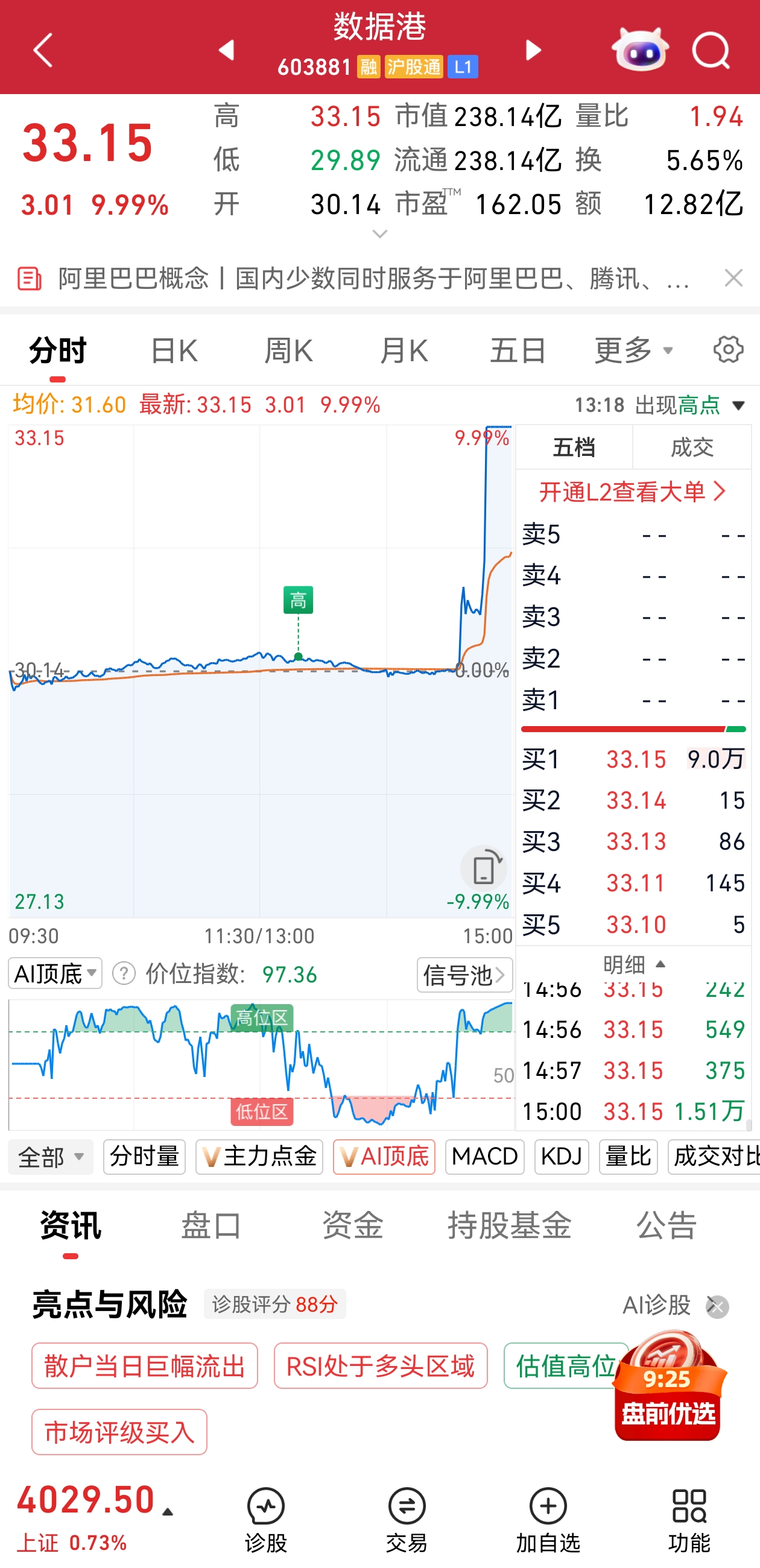
Task: Select the MACD indicator
Action: click(x=484, y=1156)
